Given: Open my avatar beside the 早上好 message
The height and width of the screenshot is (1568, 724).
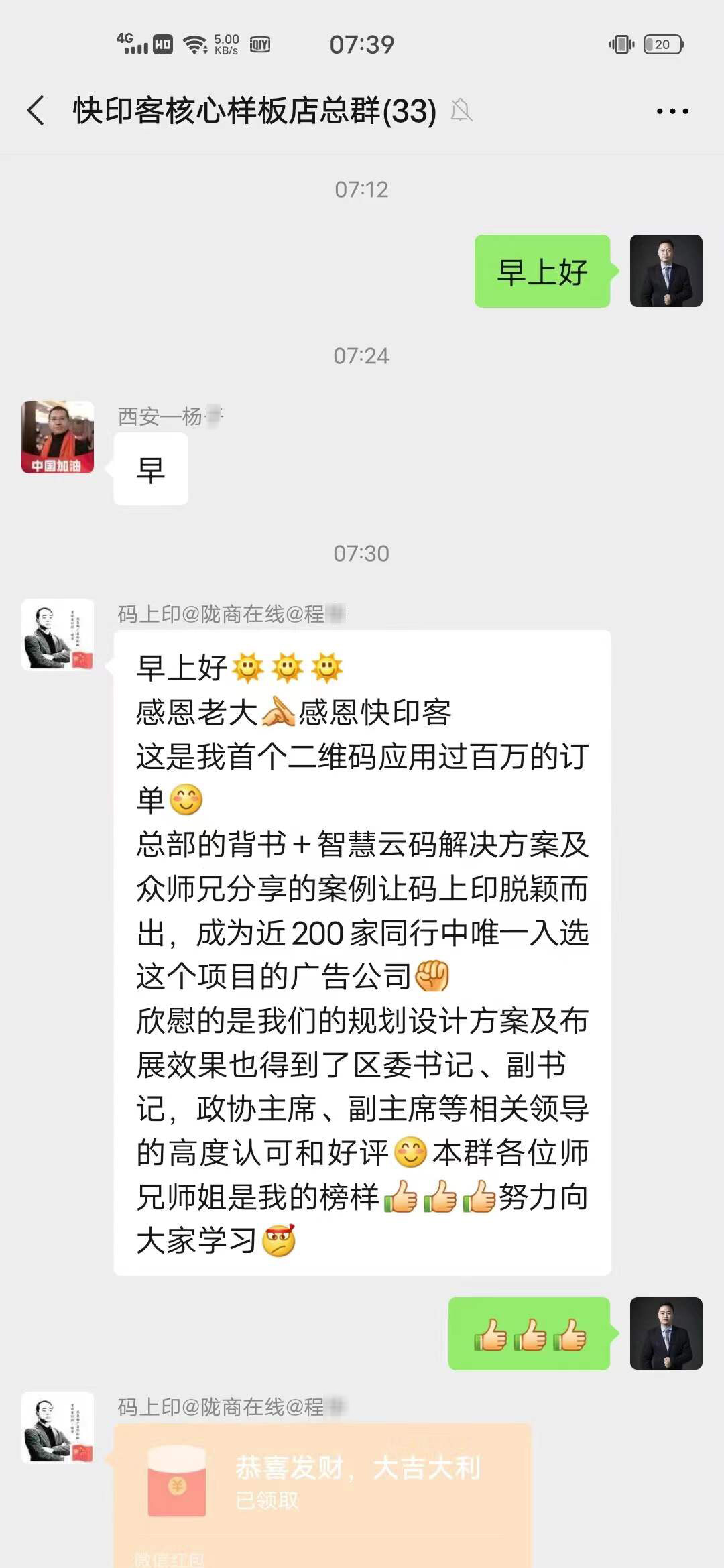Looking at the screenshot, I should pos(666,271).
